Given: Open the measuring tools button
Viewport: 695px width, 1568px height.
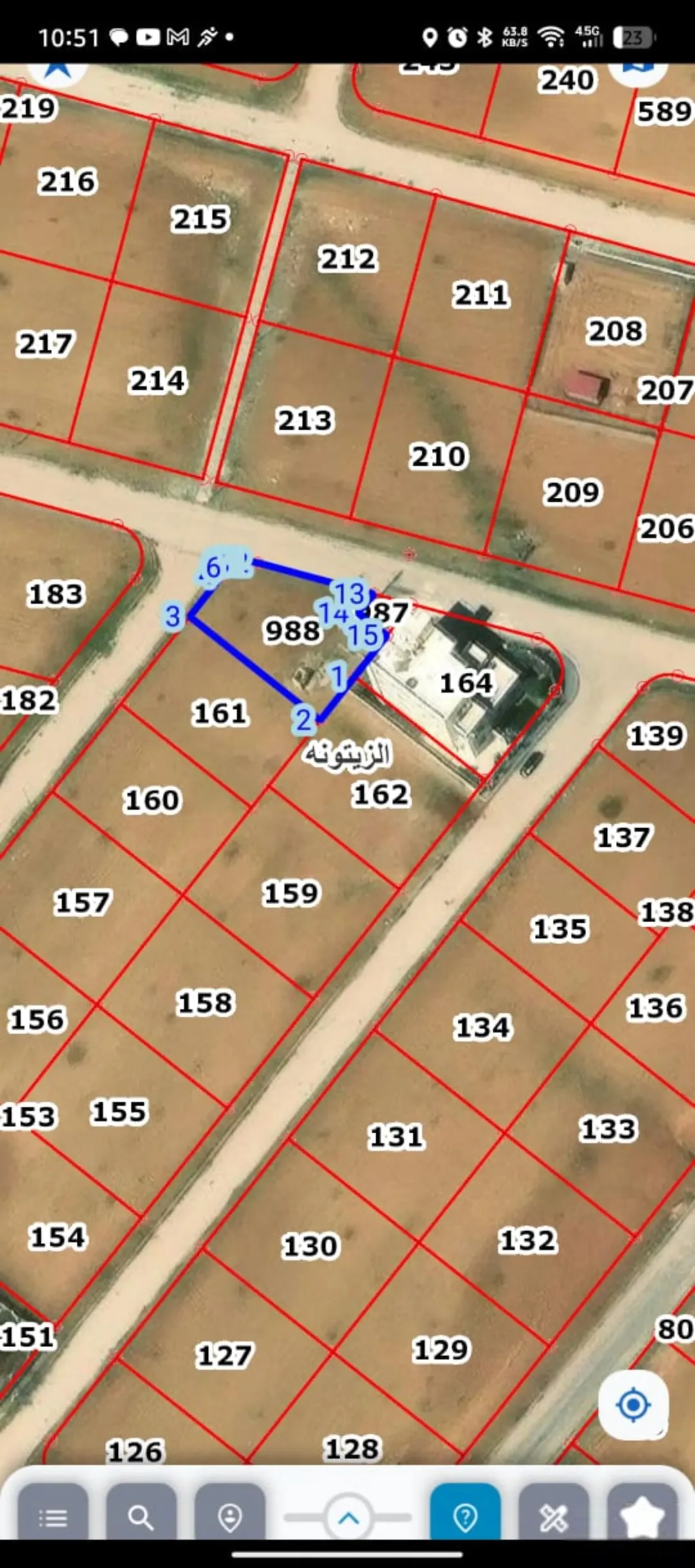Looking at the screenshot, I should tap(553, 1516).
